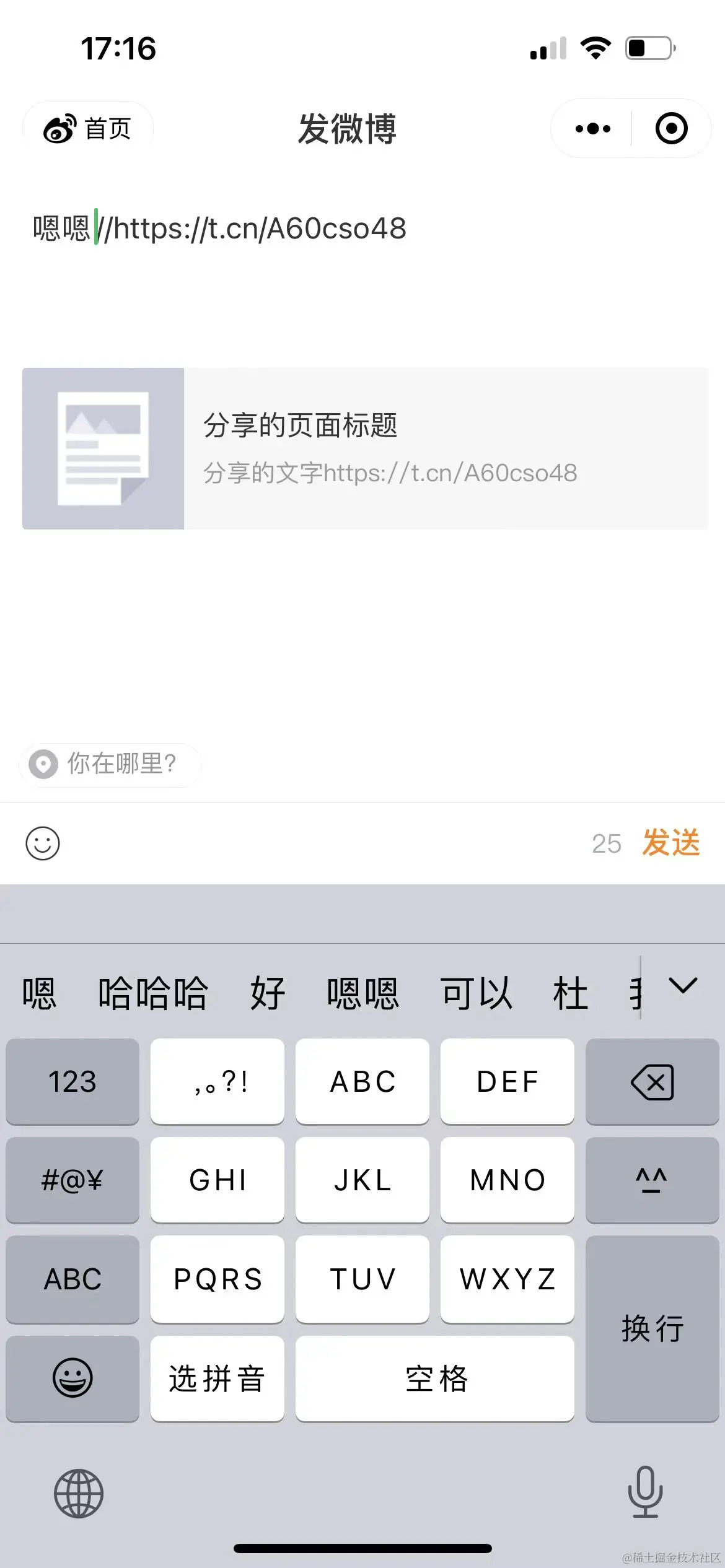Delete a character with the backspace key
Image resolution: width=725 pixels, height=1568 pixels.
click(x=652, y=1082)
